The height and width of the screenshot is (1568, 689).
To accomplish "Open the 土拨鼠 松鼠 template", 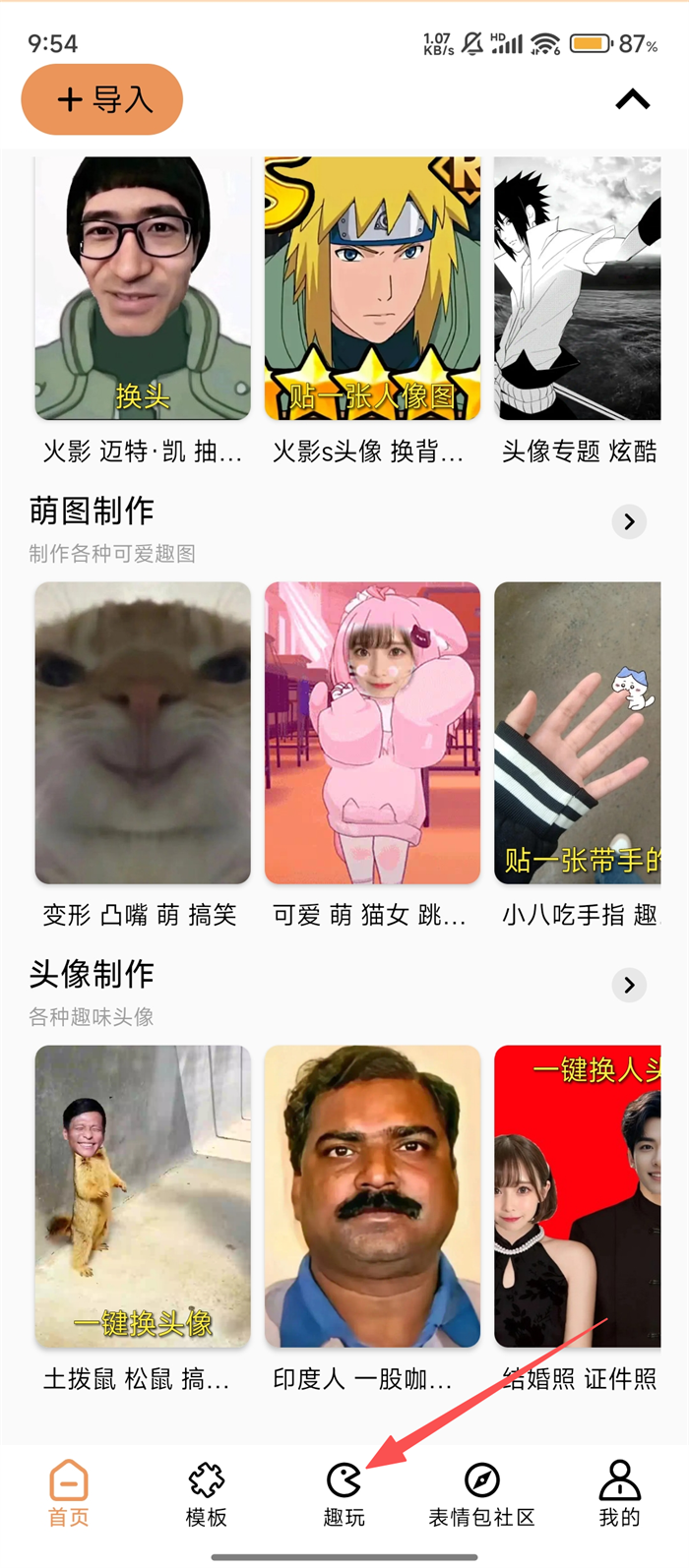I will pyautogui.click(x=143, y=1196).
